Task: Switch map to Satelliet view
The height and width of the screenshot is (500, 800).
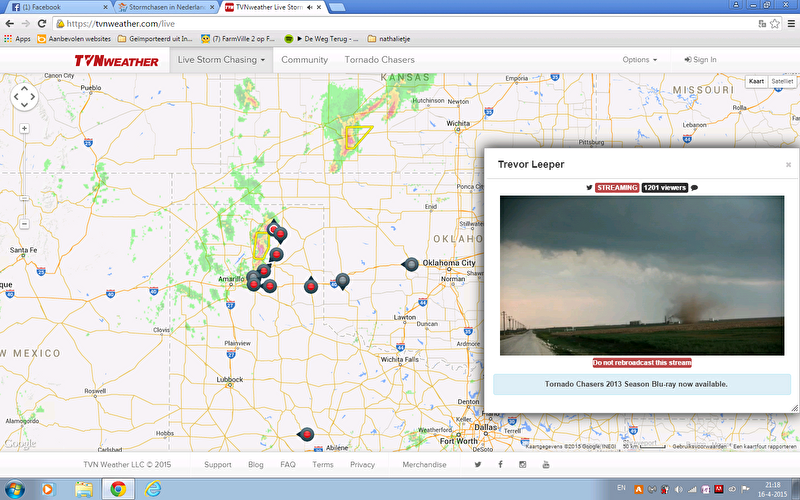Action: pyautogui.click(x=782, y=81)
